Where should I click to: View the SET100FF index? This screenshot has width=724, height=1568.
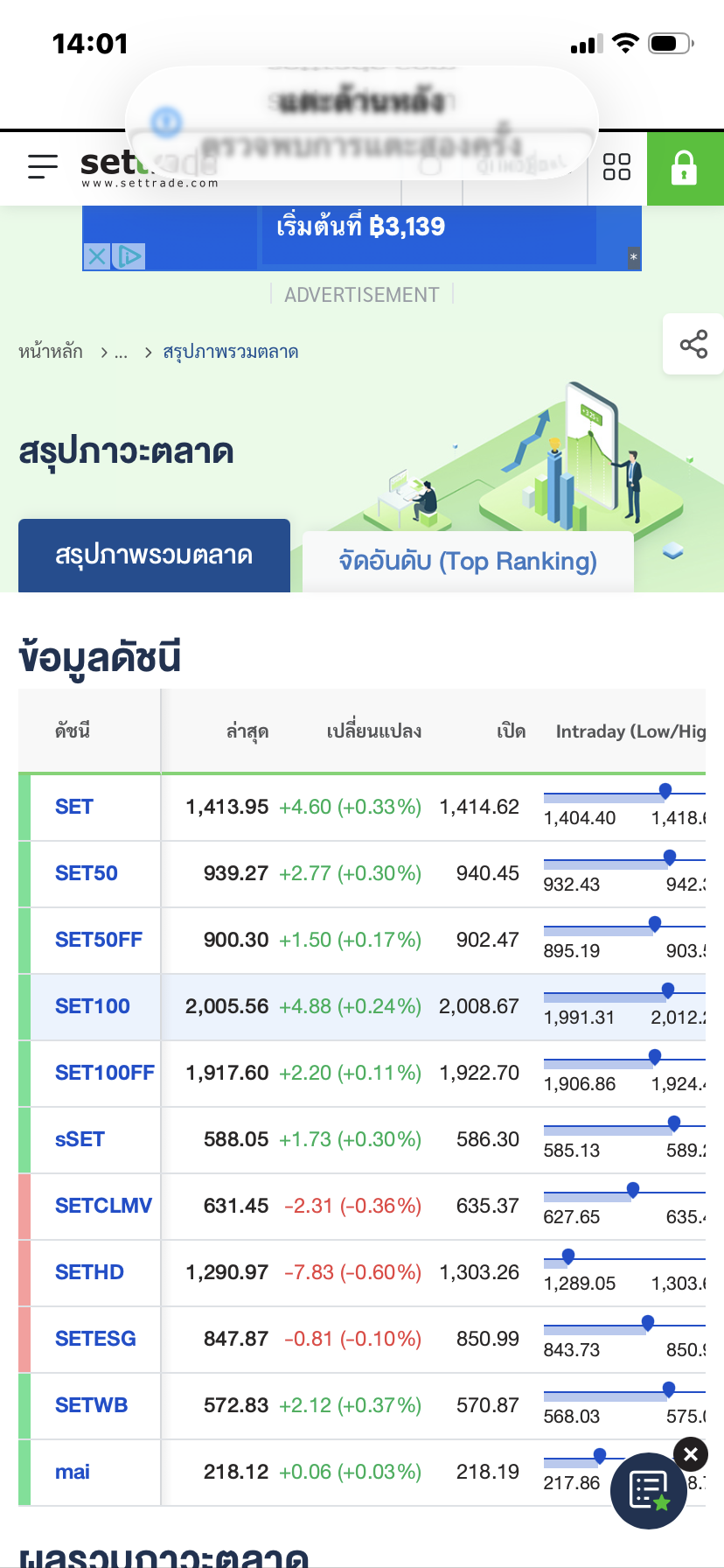(105, 1073)
